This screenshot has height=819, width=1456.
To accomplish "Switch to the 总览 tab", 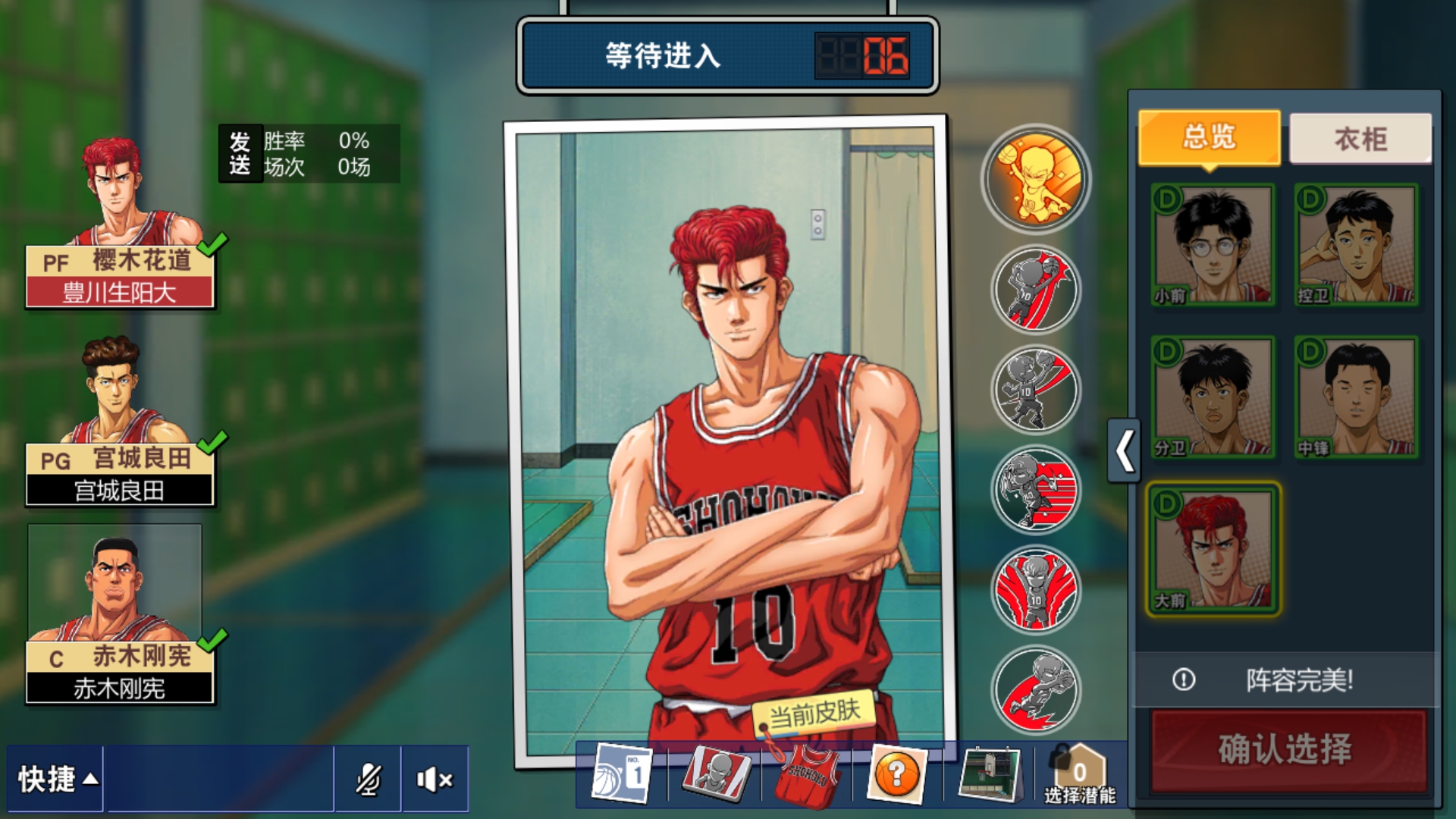I will tap(1209, 137).
